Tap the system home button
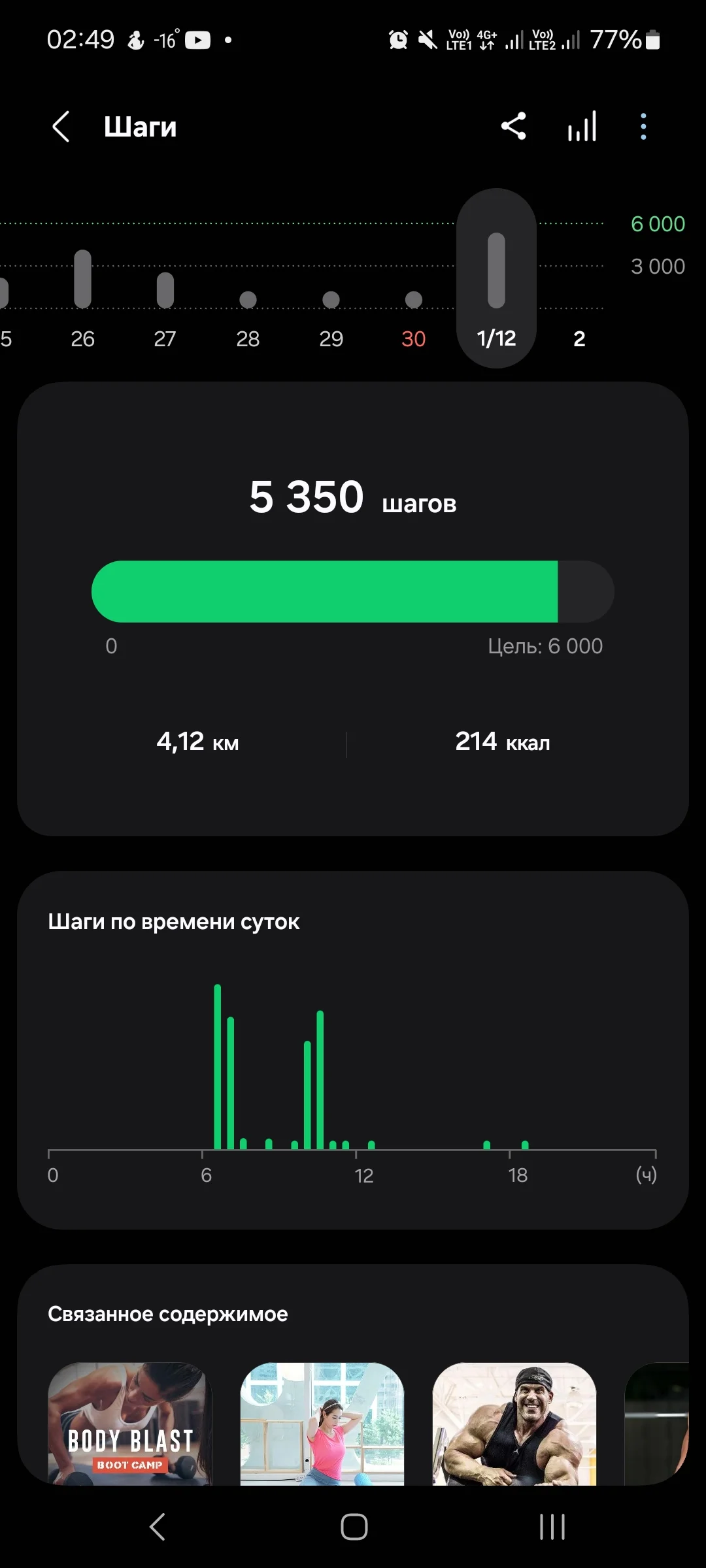706x1568 pixels. [x=354, y=1527]
